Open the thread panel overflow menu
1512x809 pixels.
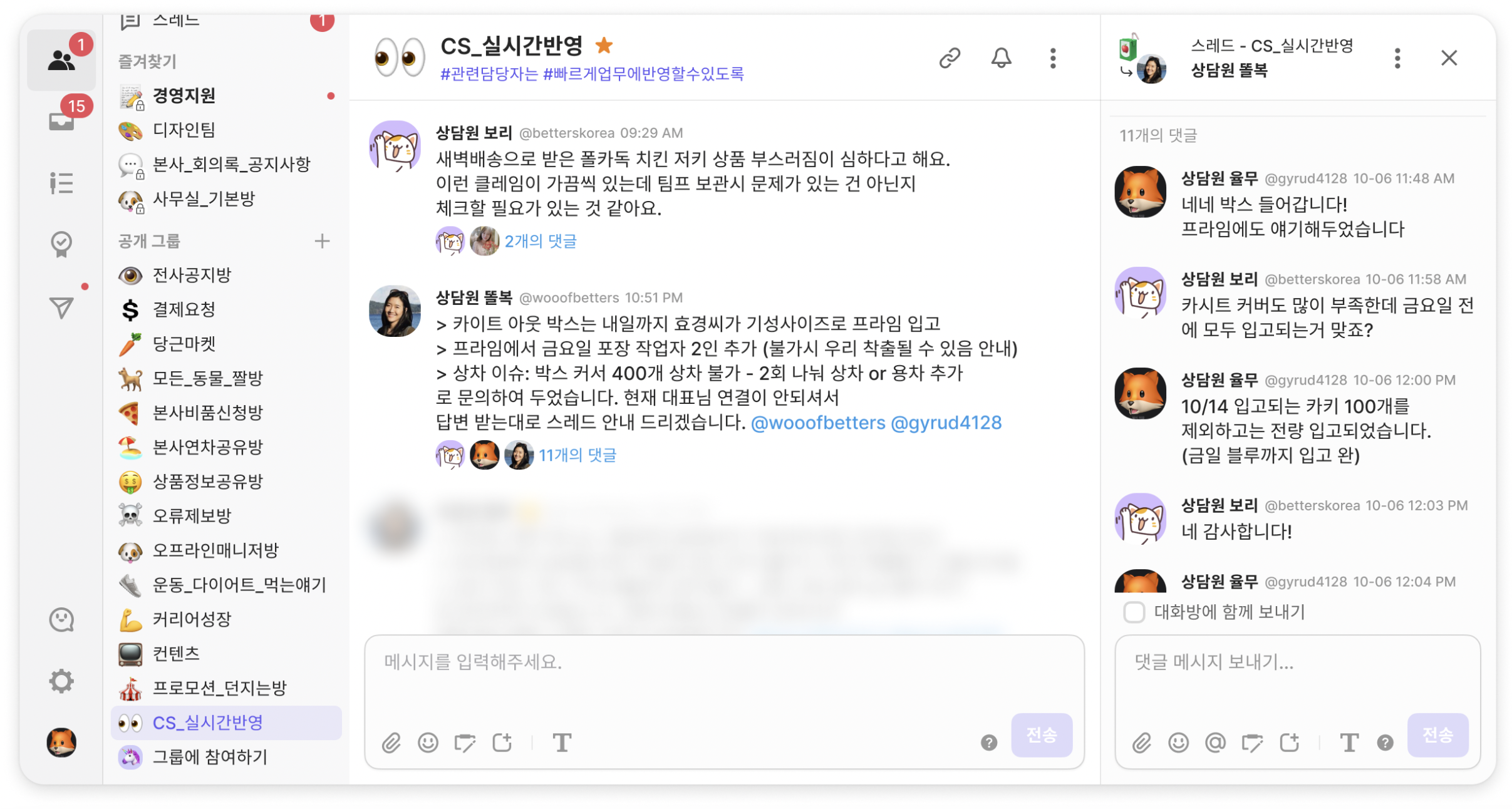coord(1396,58)
